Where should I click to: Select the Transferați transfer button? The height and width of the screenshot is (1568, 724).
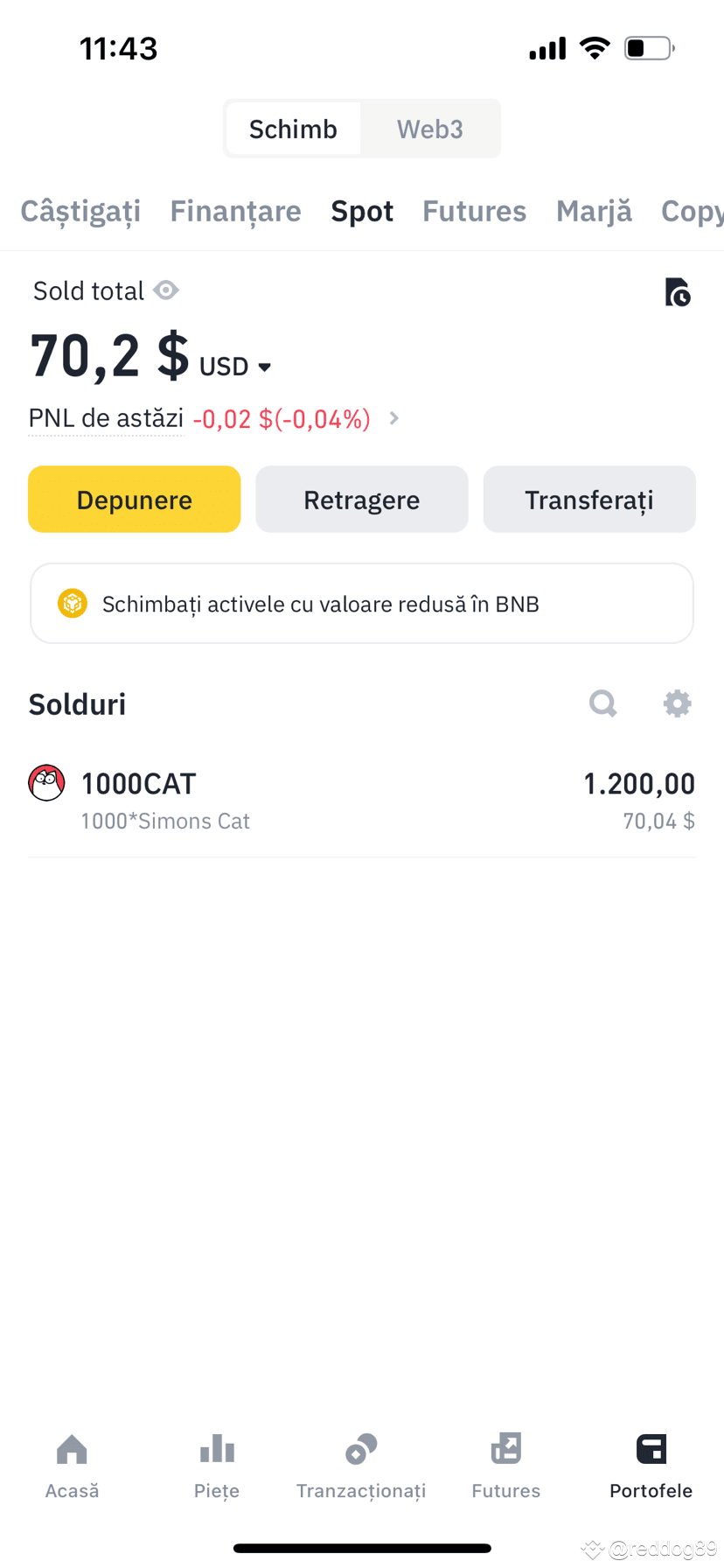click(x=588, y=499)
